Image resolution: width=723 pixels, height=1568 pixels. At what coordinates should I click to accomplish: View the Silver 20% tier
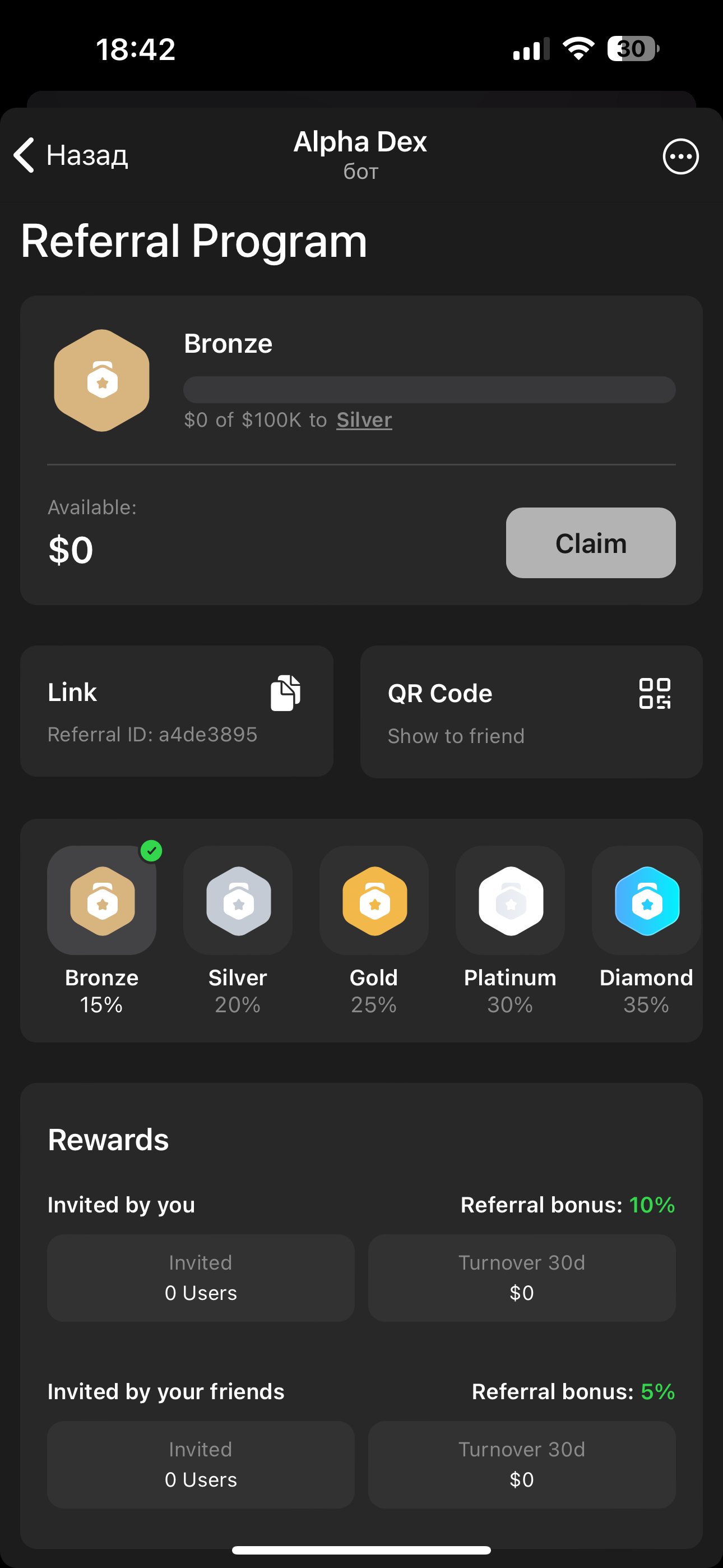click(x=238, y=901)
